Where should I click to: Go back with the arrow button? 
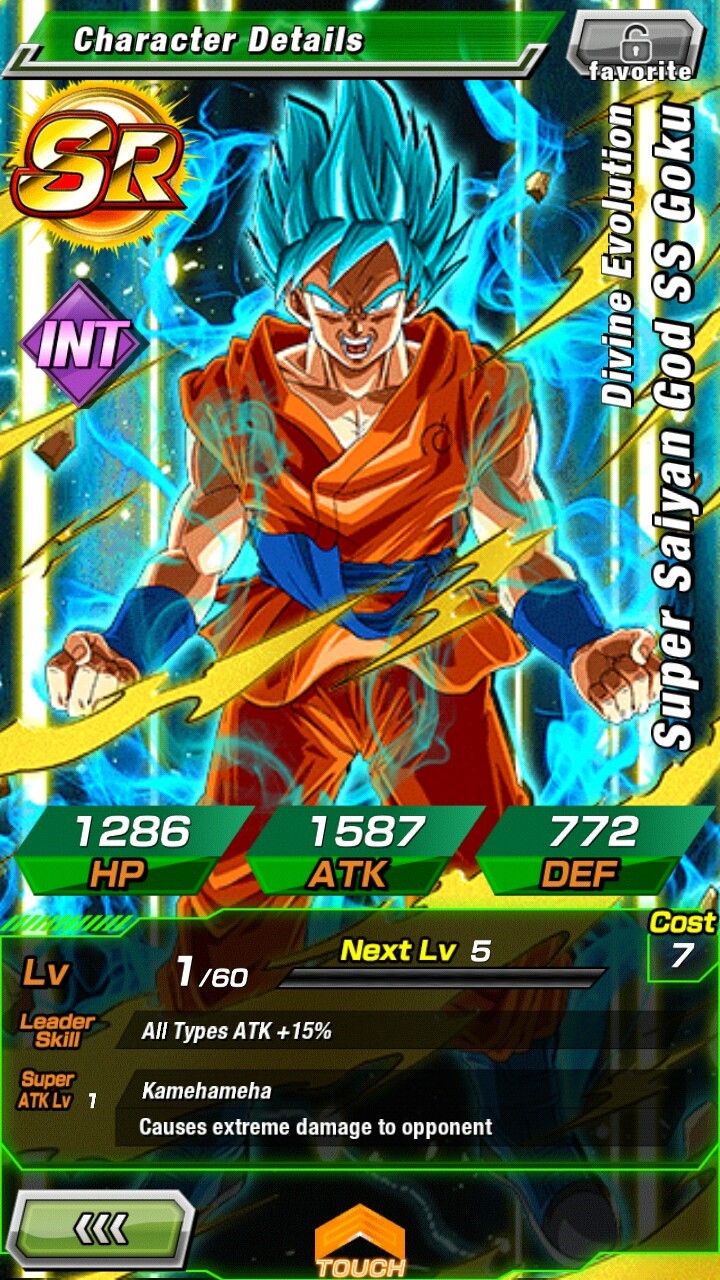click(x=101, y=1227)
